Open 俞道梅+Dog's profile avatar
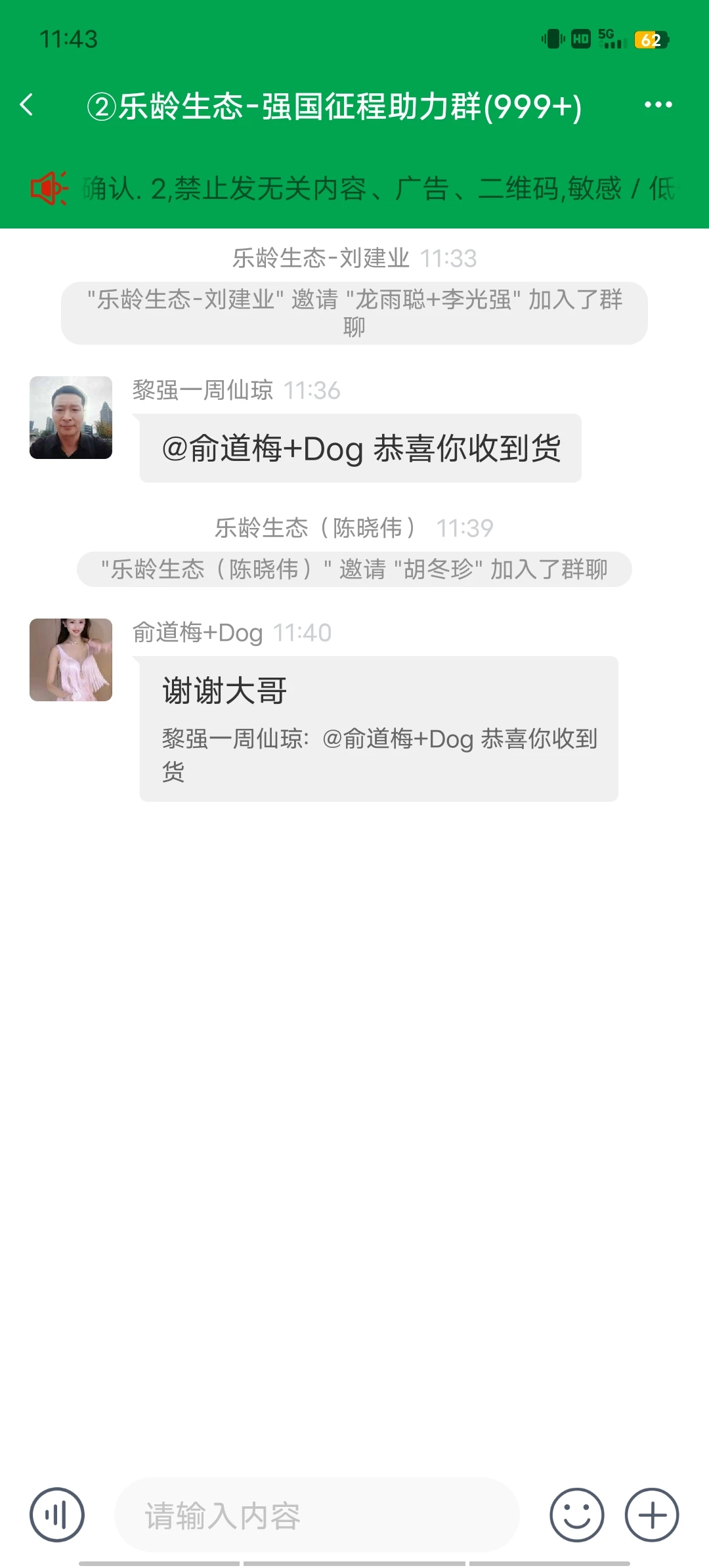The width and height of the screenshot is (709, 1568). tap(71, 660)
